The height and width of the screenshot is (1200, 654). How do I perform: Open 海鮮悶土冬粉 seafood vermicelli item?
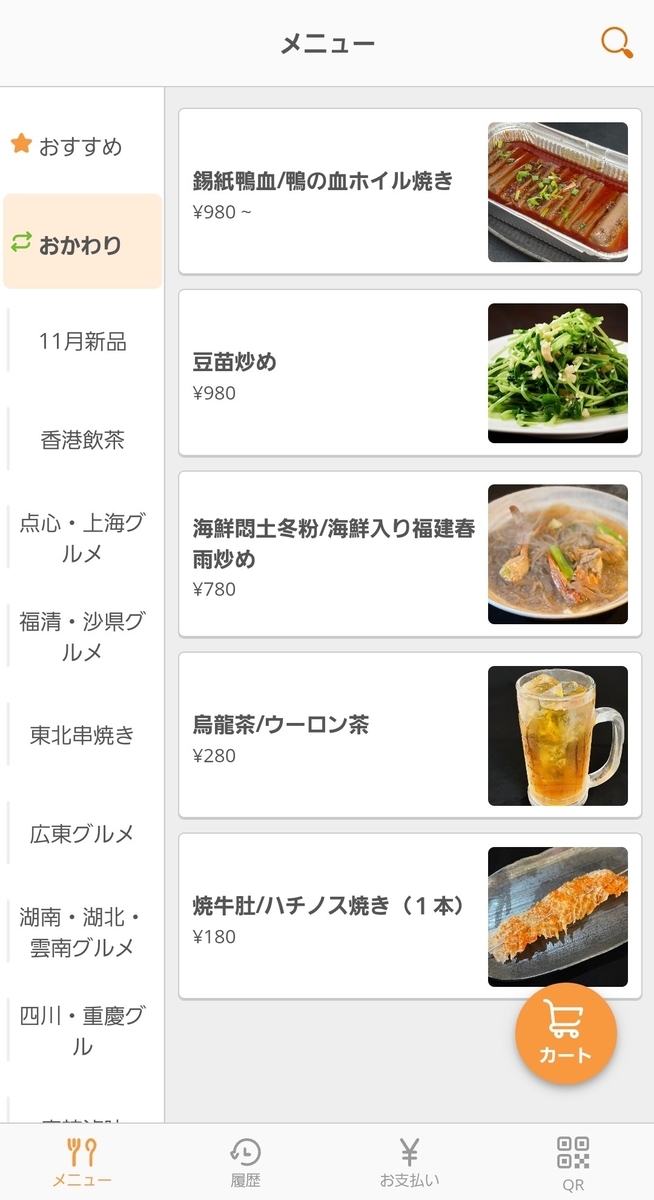point(410,554)
